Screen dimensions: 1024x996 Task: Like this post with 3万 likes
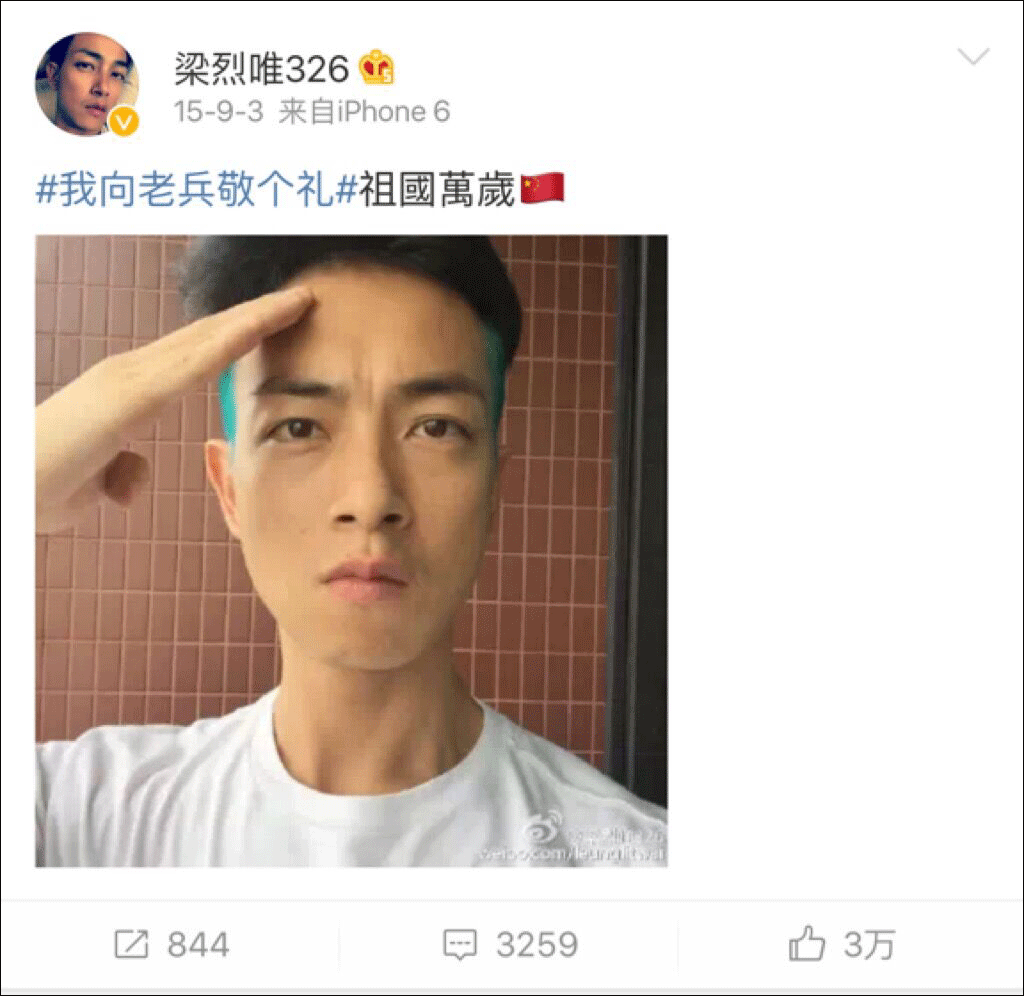click(x=840, y=944)
